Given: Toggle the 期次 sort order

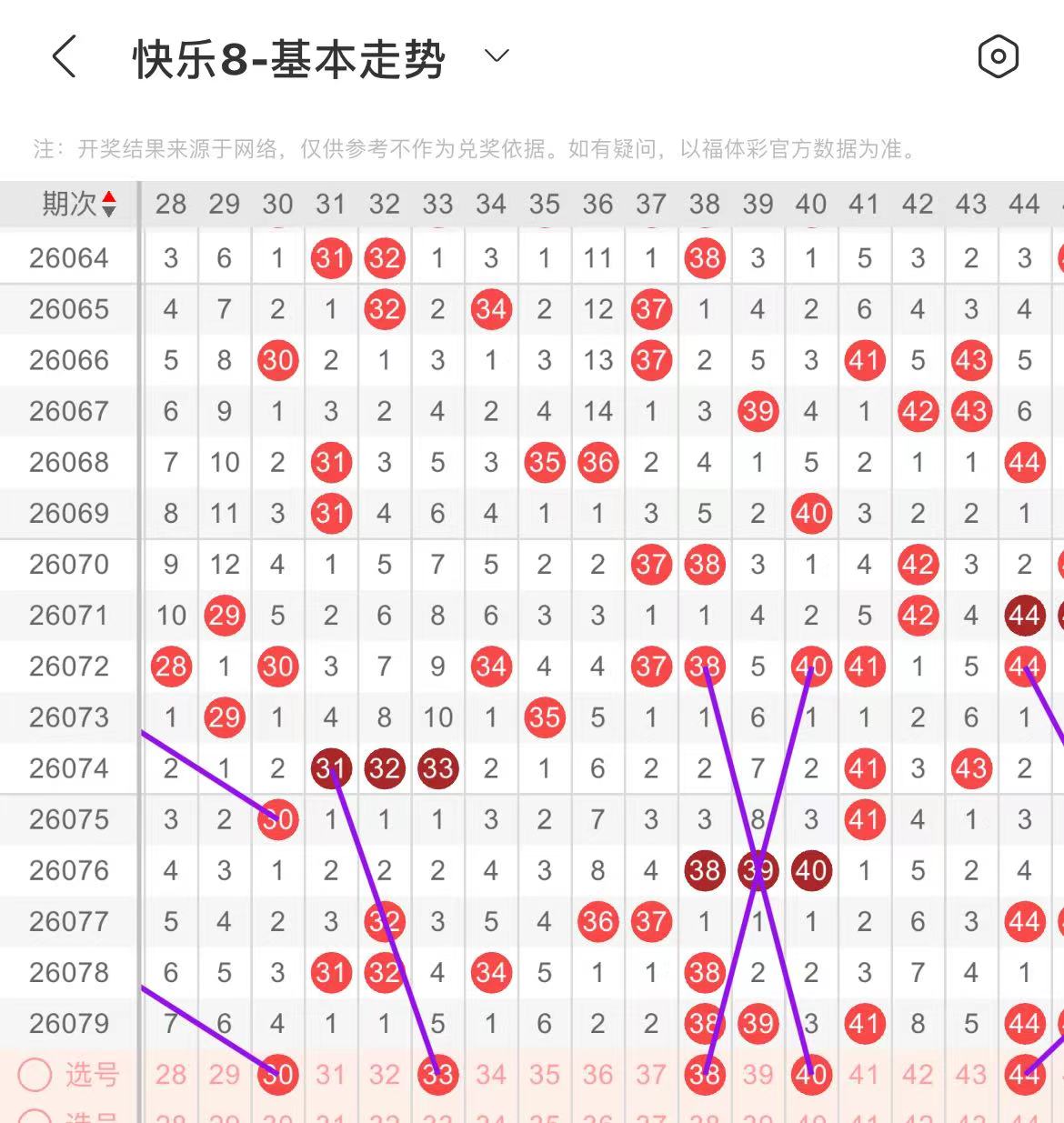Looking at the screenshot, I should click(x=108, y=204).
